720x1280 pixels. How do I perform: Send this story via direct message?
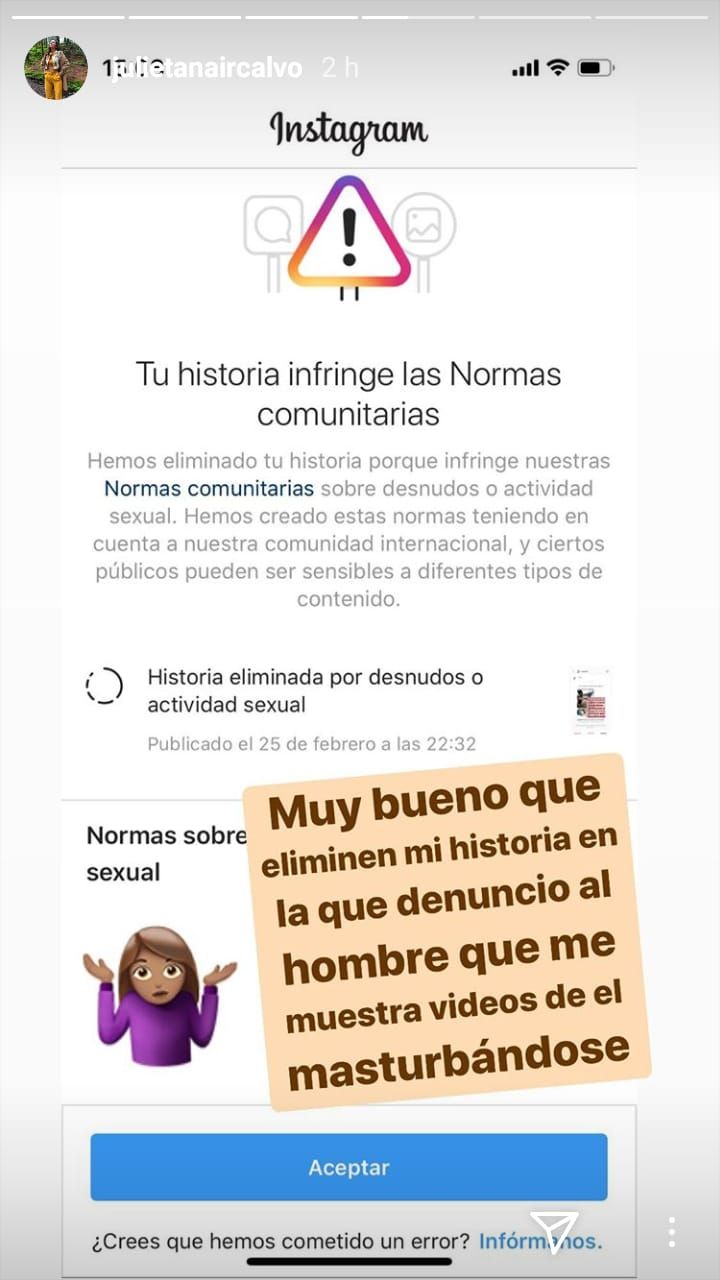pos(553,1231)
